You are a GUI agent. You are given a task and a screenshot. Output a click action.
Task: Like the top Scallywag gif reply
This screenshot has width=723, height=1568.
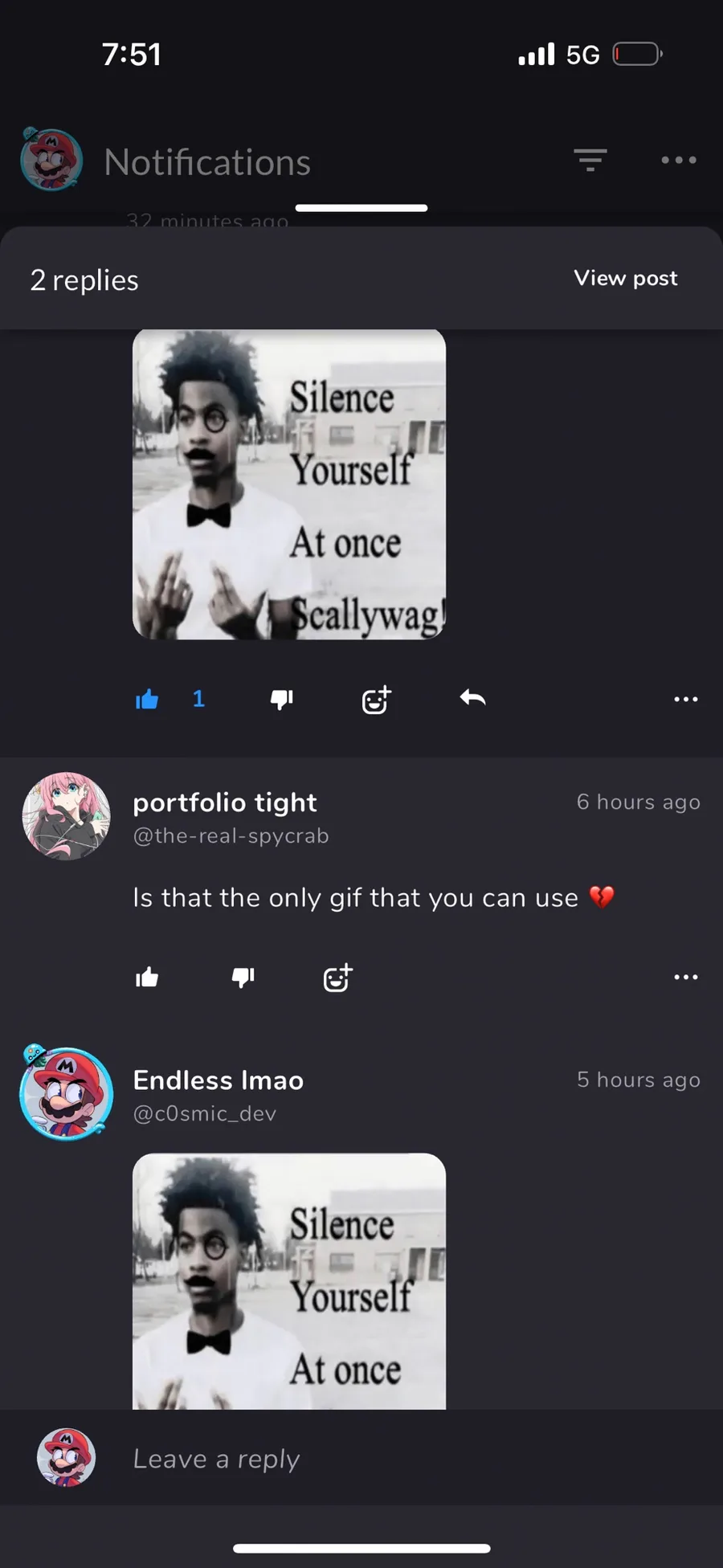pyautogui.click(x=147, y=700)
